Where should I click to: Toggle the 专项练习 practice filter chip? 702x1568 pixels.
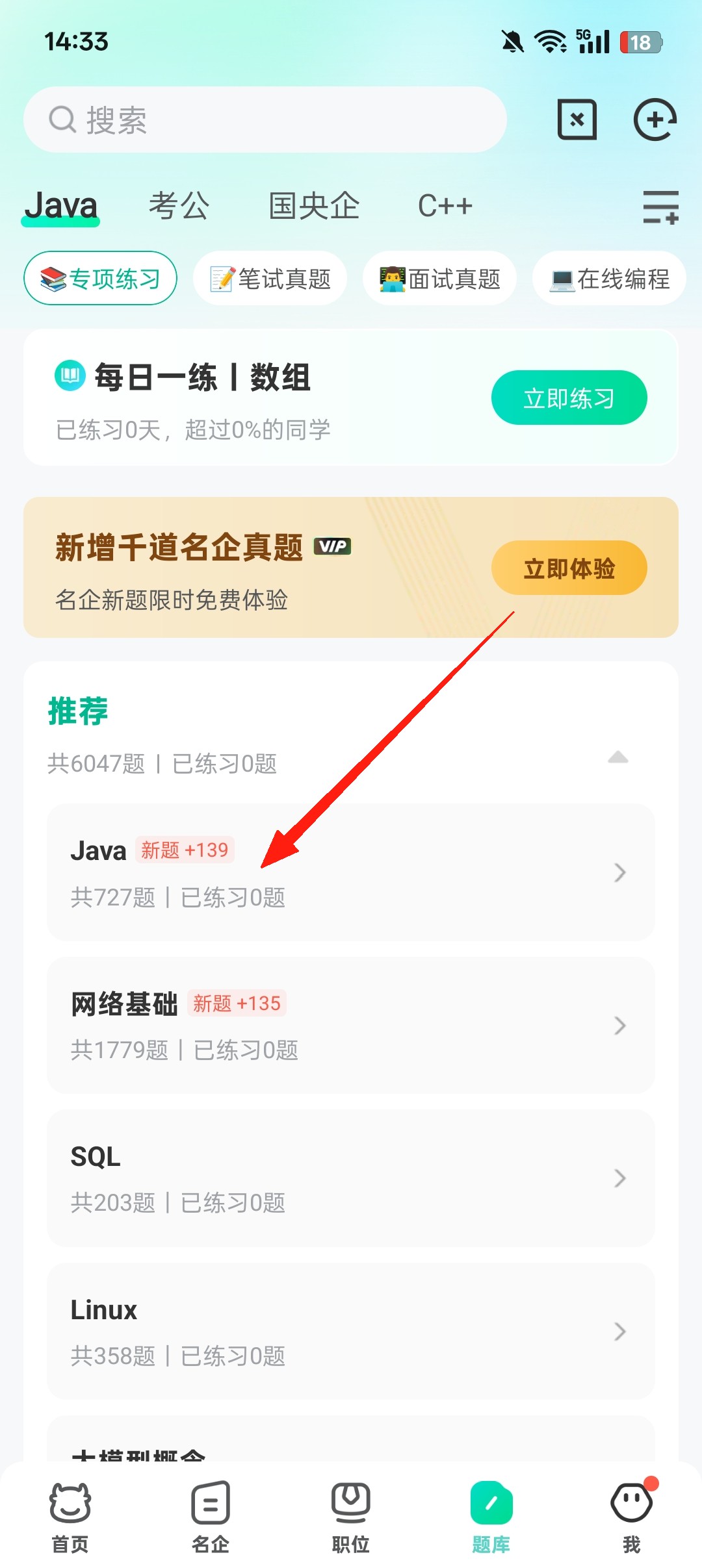pyautogui.click(x=100, y=277)
